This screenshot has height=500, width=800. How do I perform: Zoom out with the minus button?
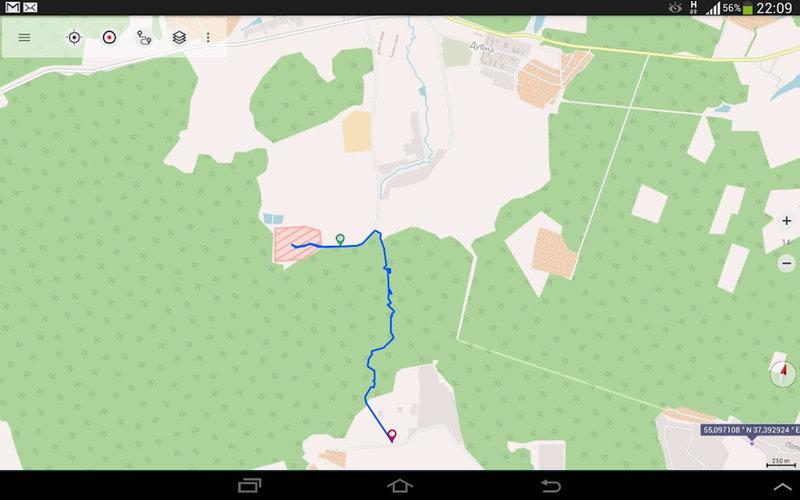click(786, 263)
